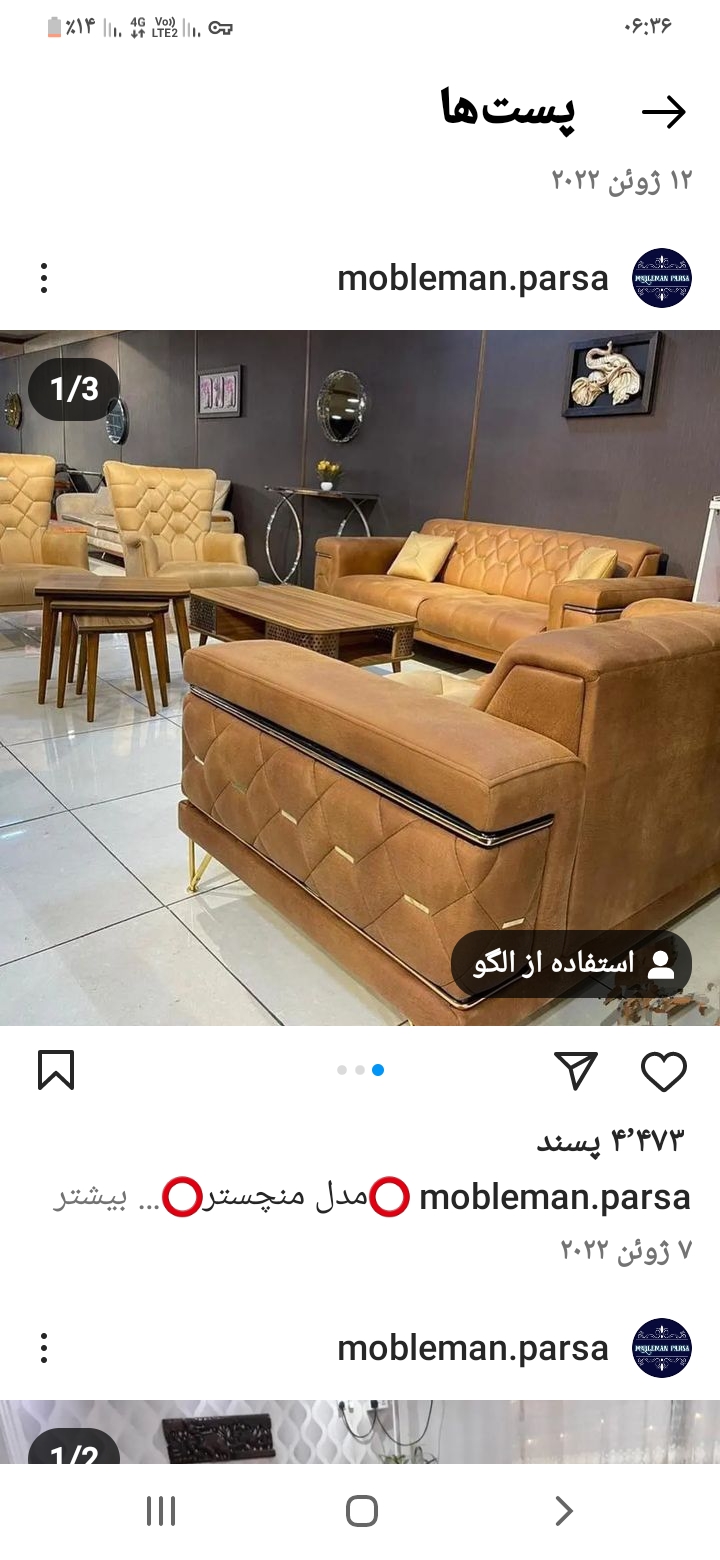Open the system recent apps button
Image resolution: width=720 pixels, height=1560 pixels.
(161, 1511)
